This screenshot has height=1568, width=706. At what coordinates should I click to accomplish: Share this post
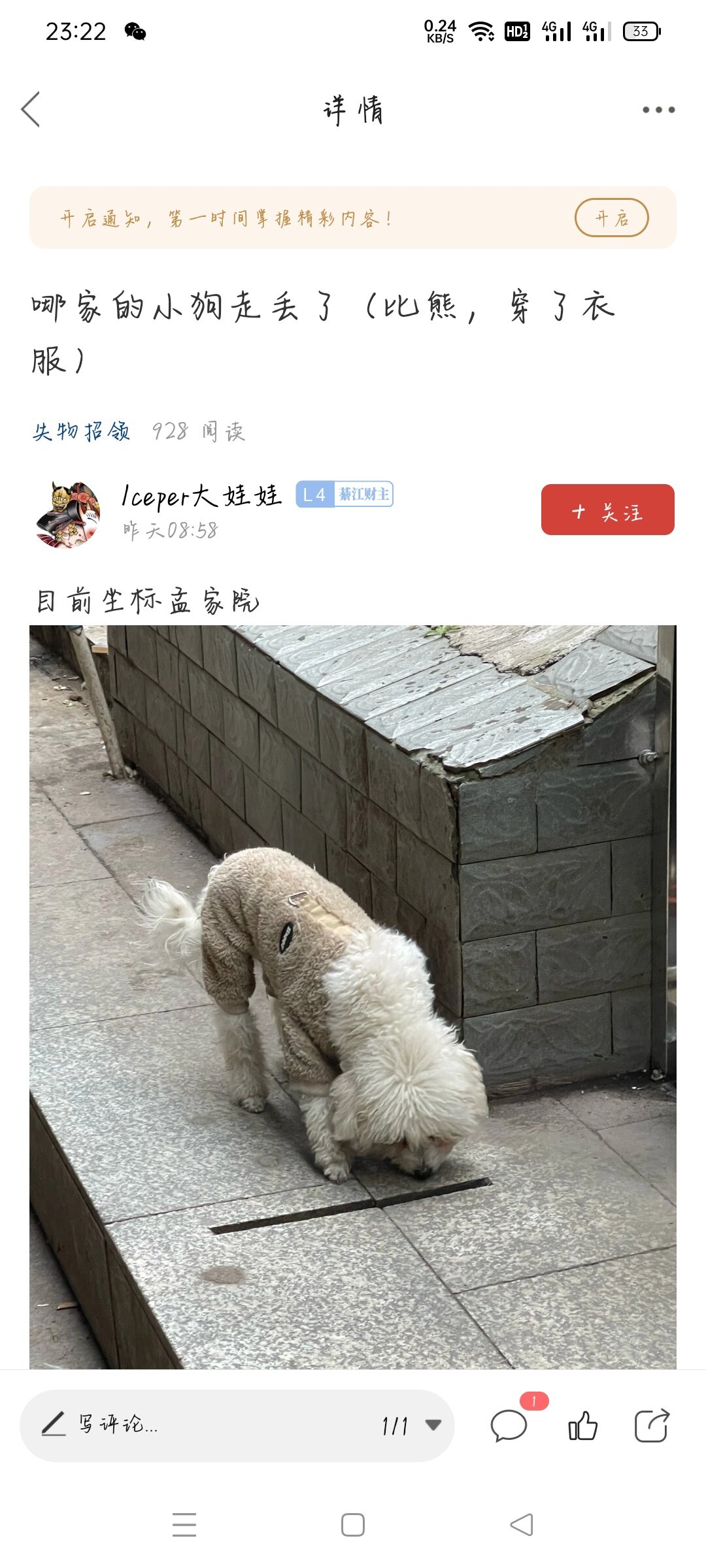pos(652,1425)
